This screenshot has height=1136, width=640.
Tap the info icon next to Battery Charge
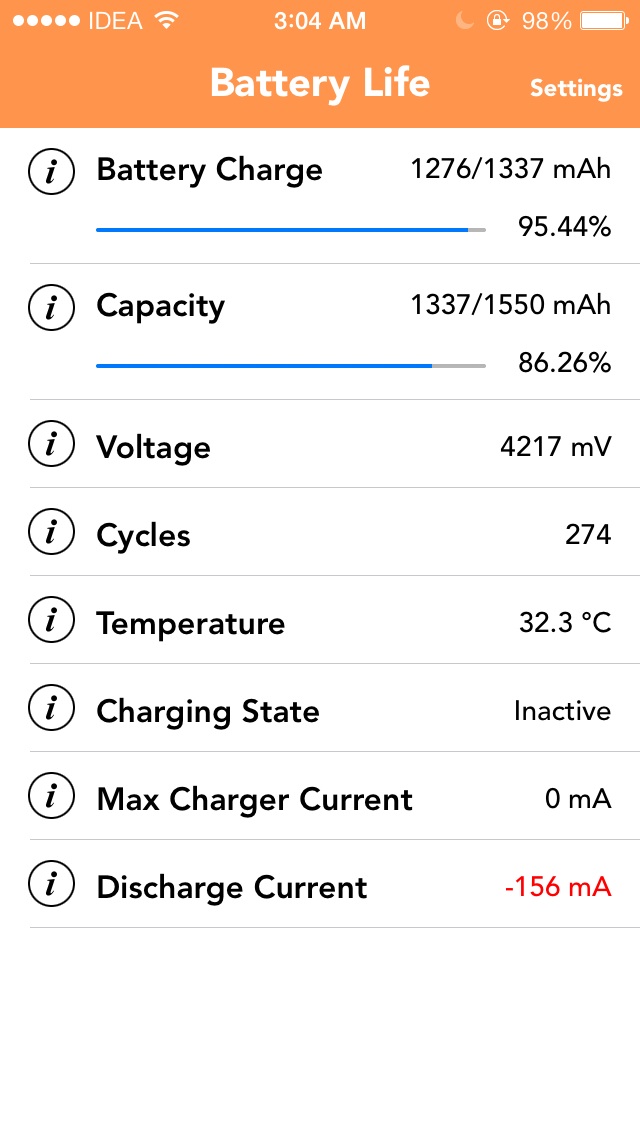coord(51,172)
